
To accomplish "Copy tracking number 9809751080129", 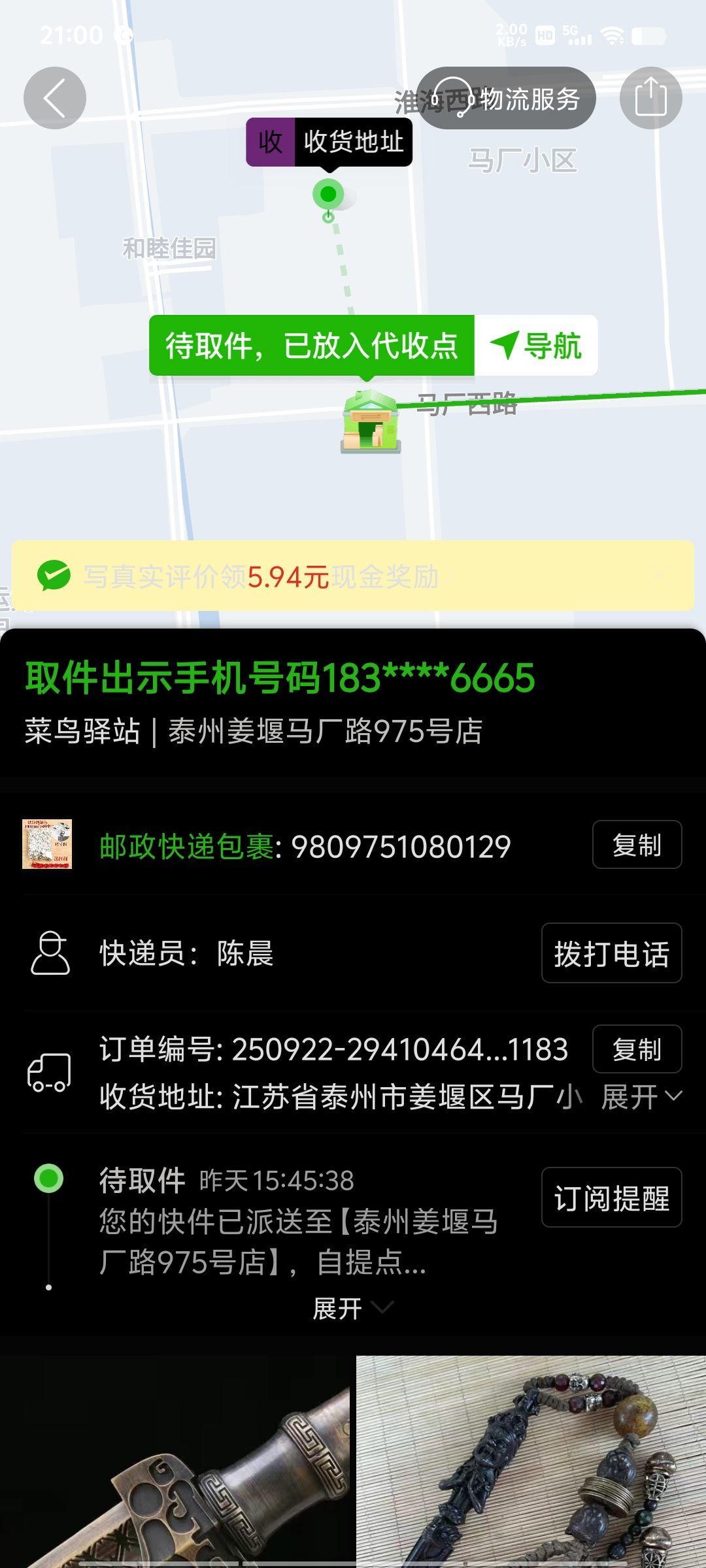I will [636, 844].
